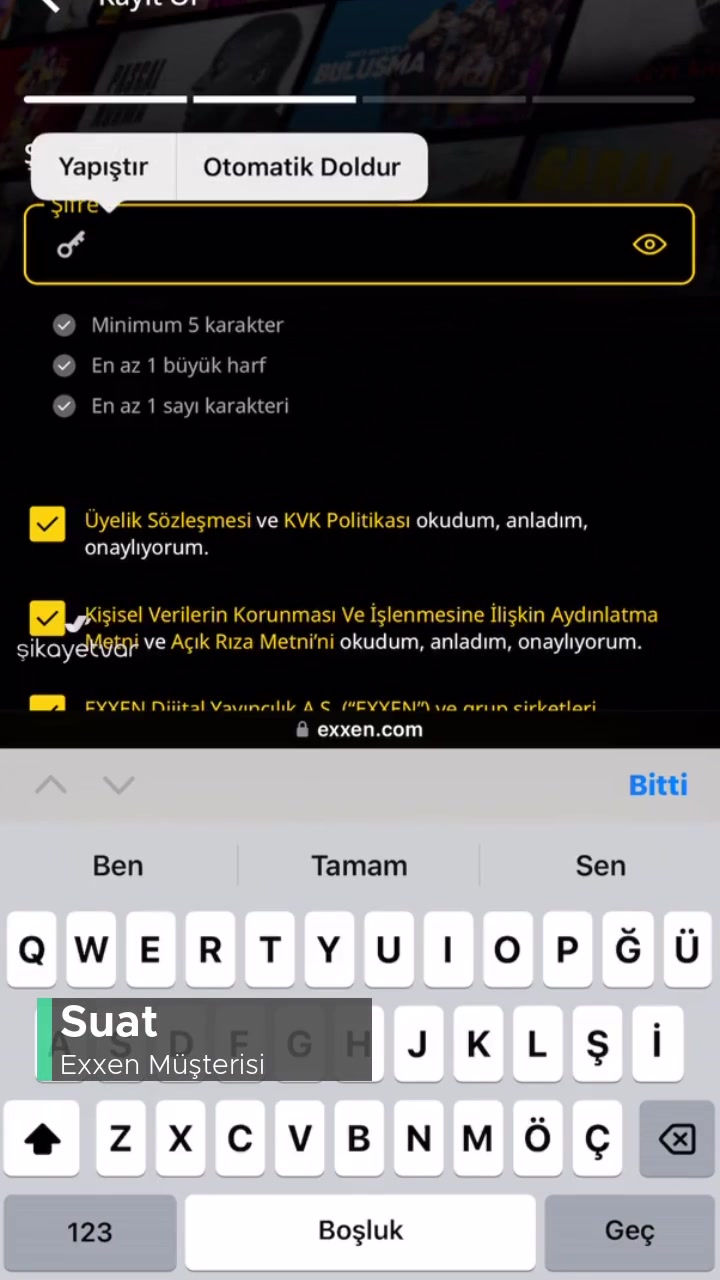Click the checkmark beside Minimum 5 karakter
Screen dimensions: 720x1280
[64, 325]
